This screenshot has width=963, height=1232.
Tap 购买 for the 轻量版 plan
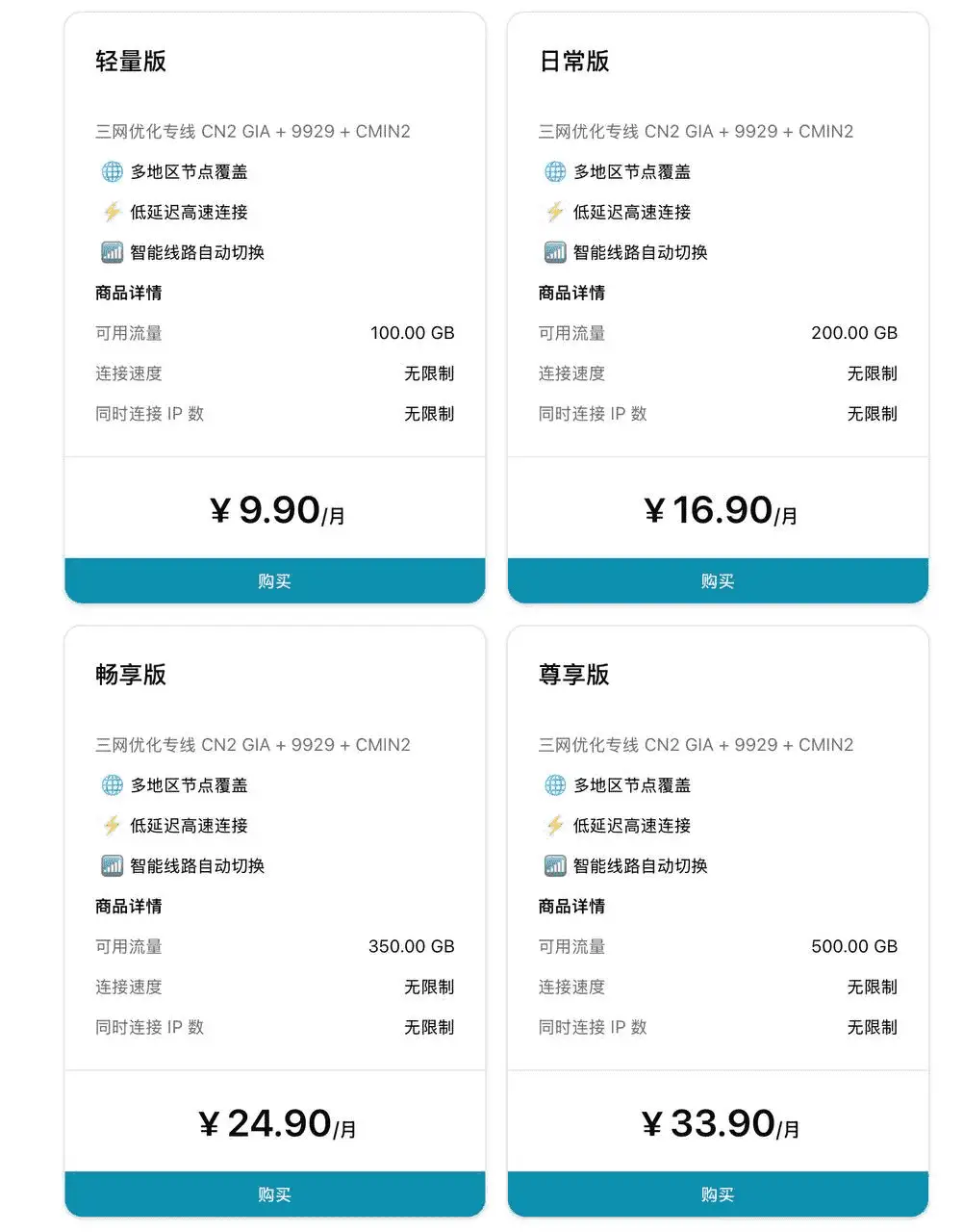point(274,580)
